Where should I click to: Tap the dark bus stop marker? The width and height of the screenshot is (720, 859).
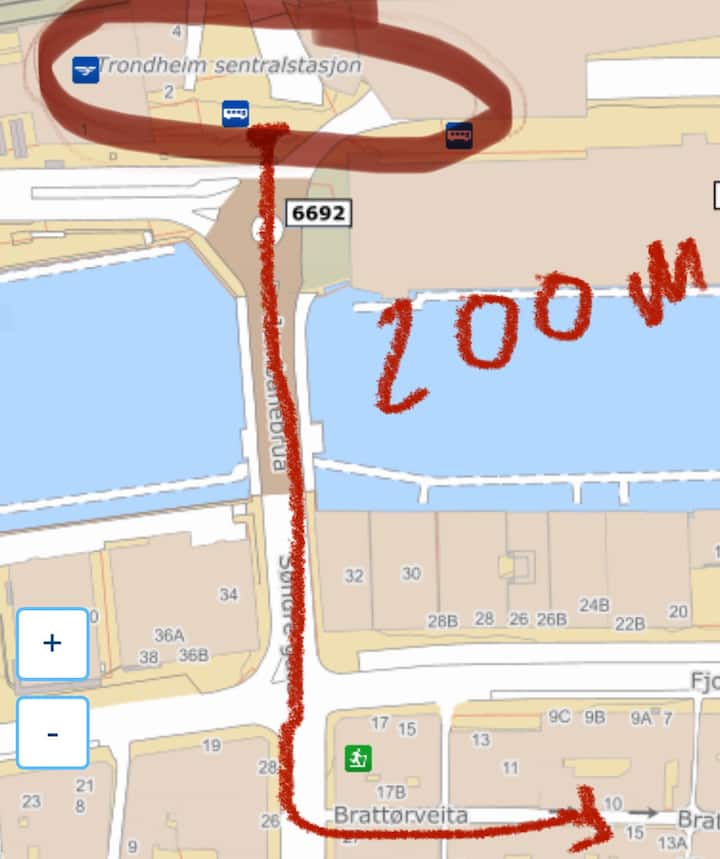click(x=459, y=134)
